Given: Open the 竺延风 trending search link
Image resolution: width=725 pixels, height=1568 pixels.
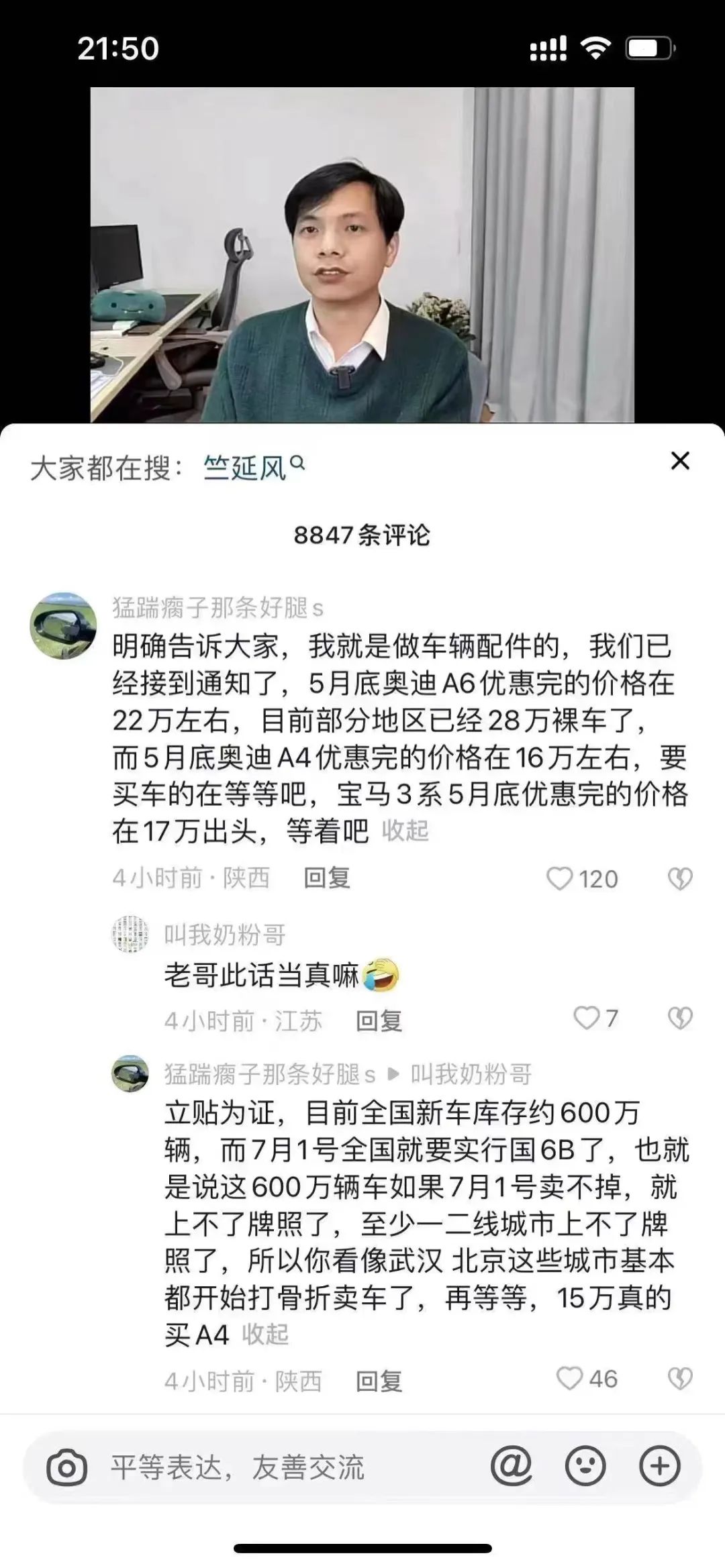Looking at the screenshot, I should pos(246,462).
